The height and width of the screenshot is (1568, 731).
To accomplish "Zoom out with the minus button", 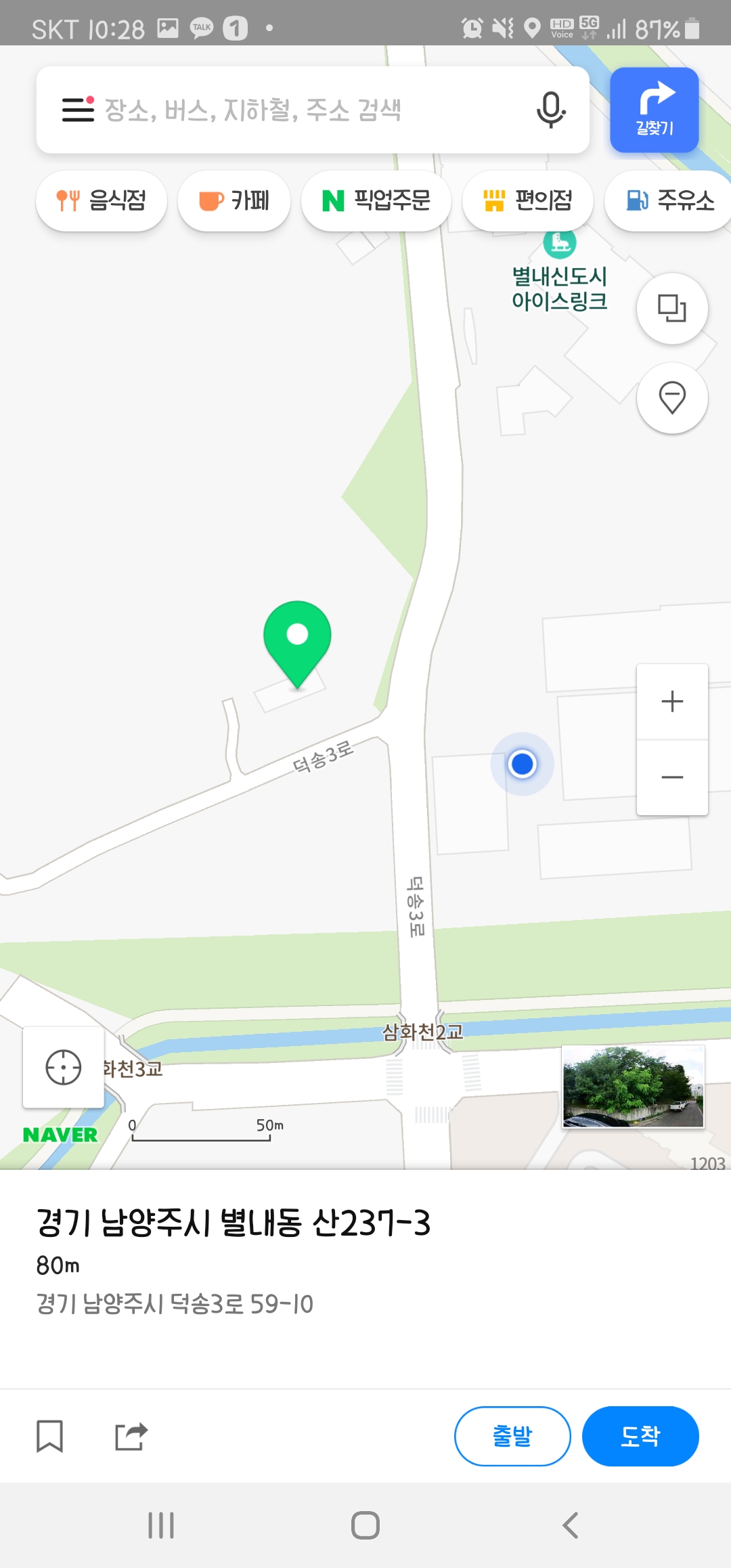I will point(672,777).
